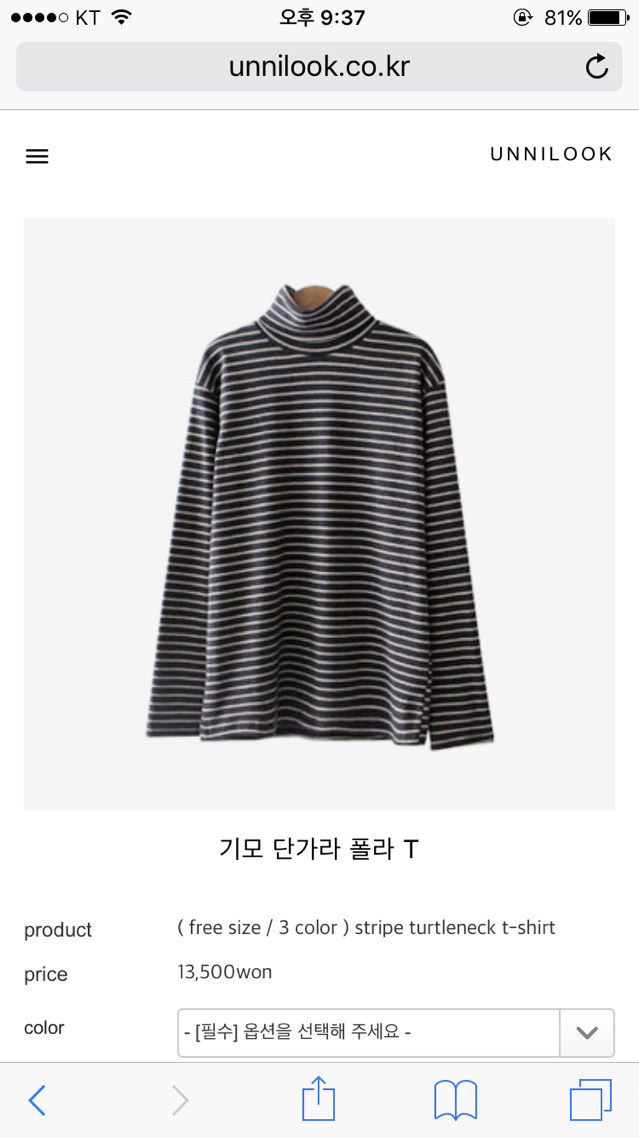The image size is (639, 1138).
Task: Open the hamburger menu
Action: (x=37, y=157)
